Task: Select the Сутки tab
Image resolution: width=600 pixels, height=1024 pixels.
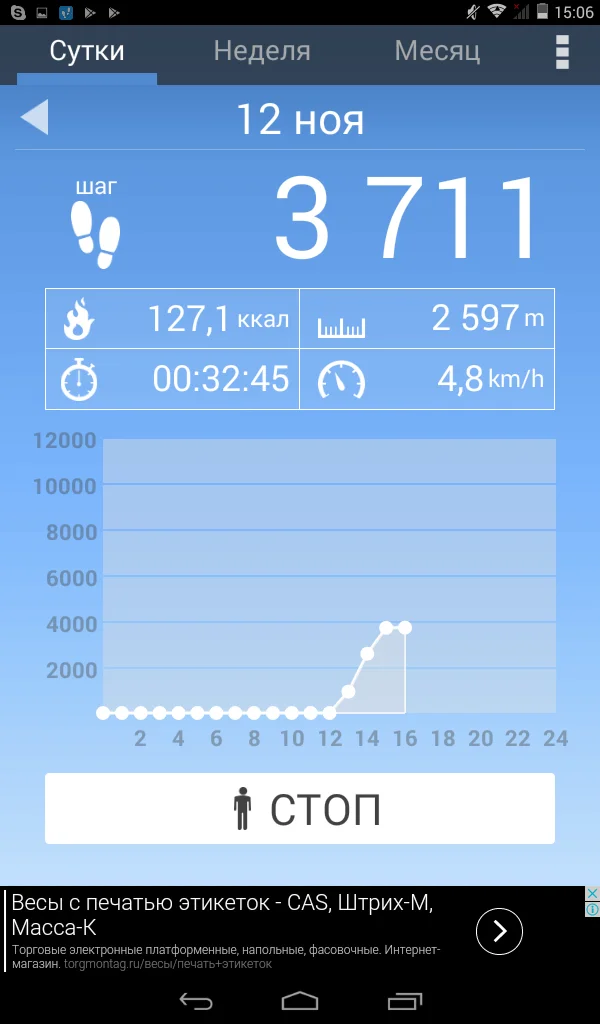Action: (87, 51)
